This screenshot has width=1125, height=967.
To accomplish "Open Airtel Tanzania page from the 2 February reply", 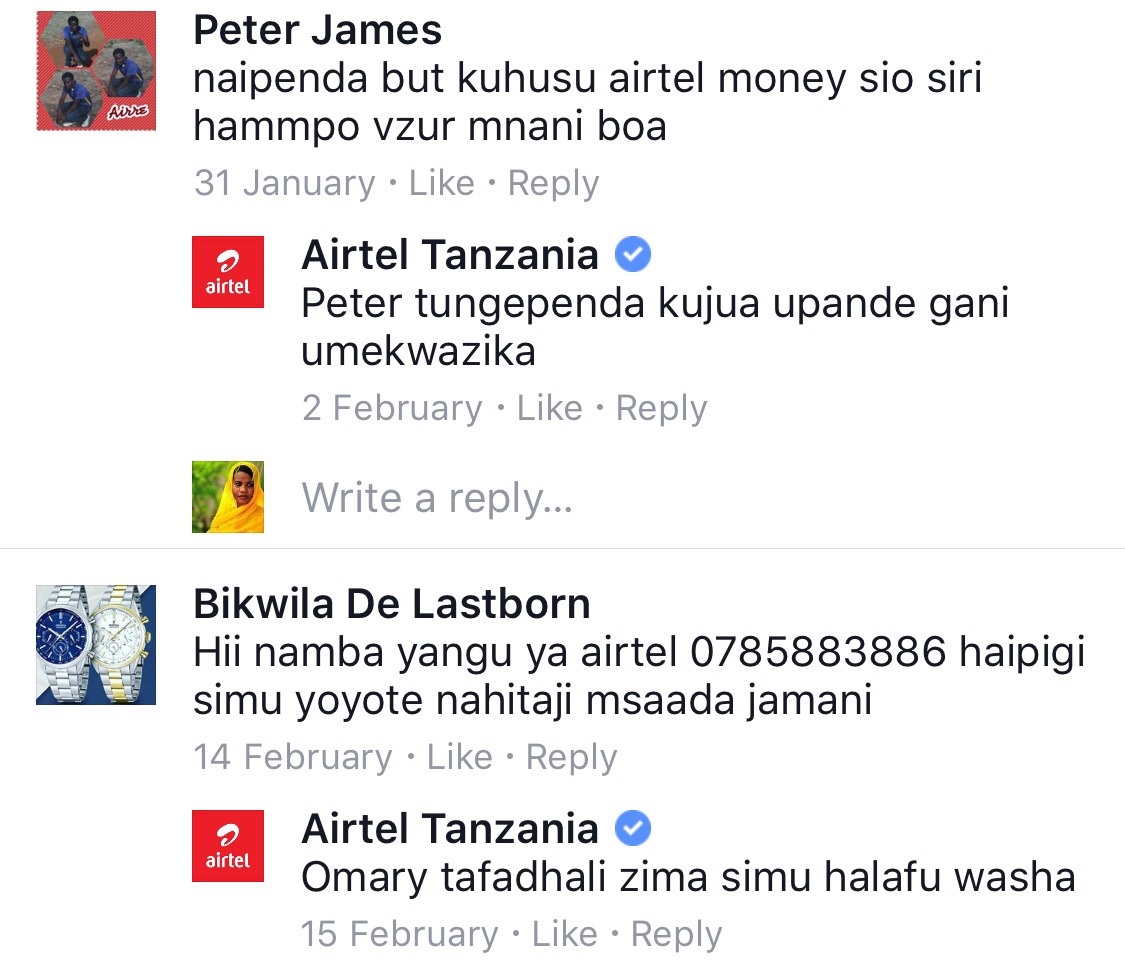I will click(x=449, y=256).
